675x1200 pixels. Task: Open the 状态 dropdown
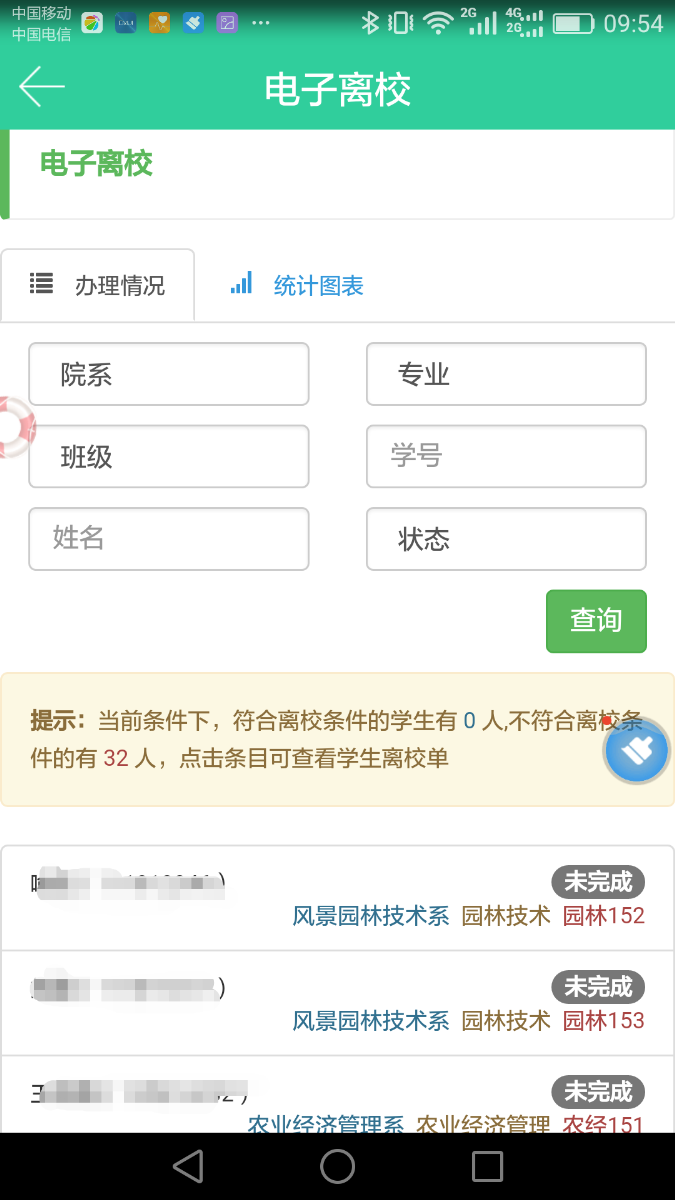click(506, 539)
